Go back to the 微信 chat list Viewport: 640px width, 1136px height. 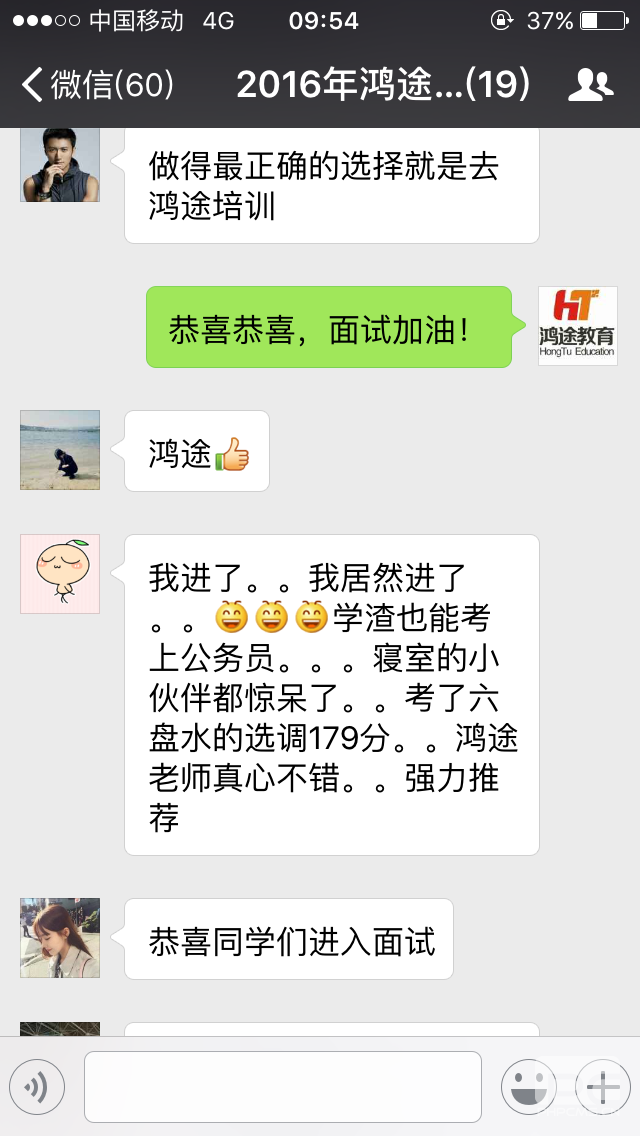click(97, 86)
